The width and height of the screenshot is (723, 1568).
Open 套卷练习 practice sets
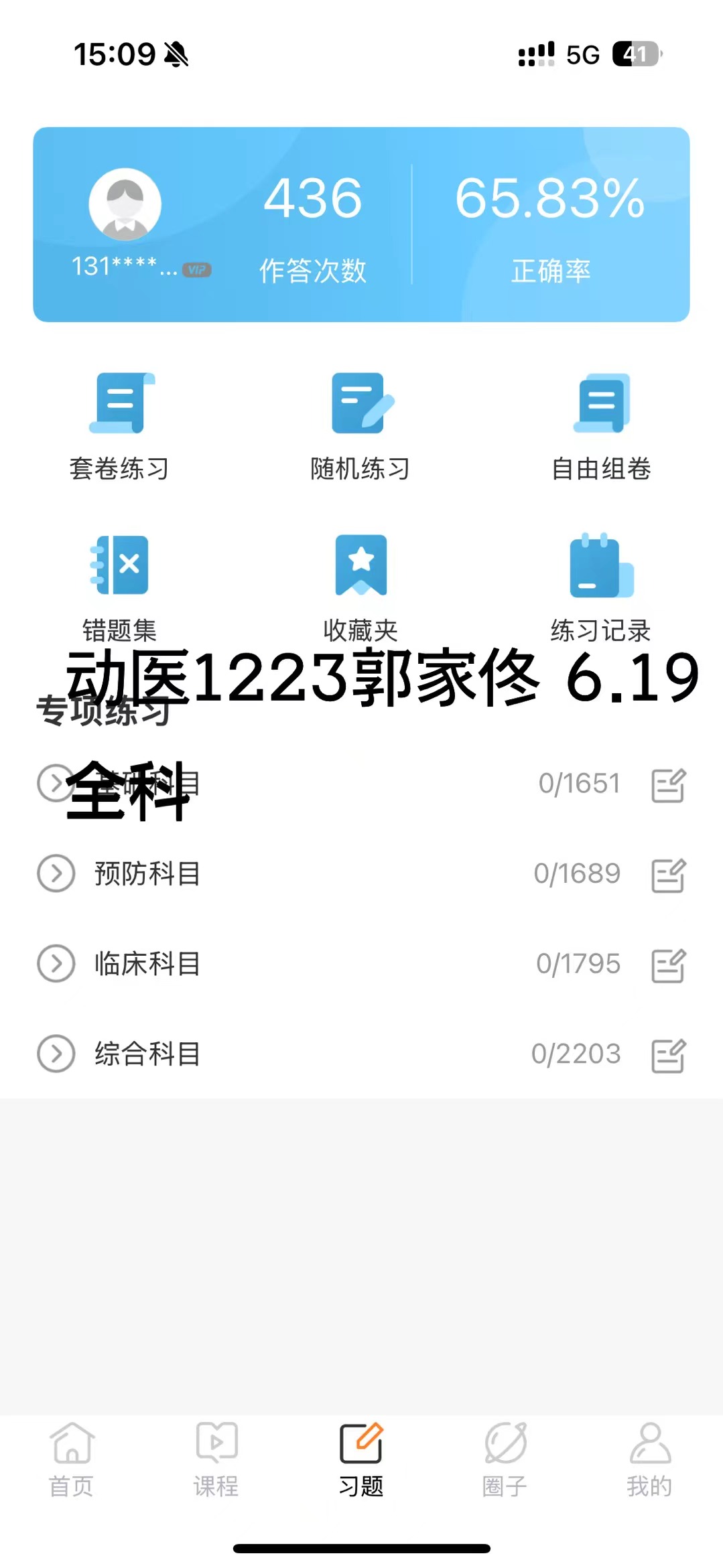point(119,426)
